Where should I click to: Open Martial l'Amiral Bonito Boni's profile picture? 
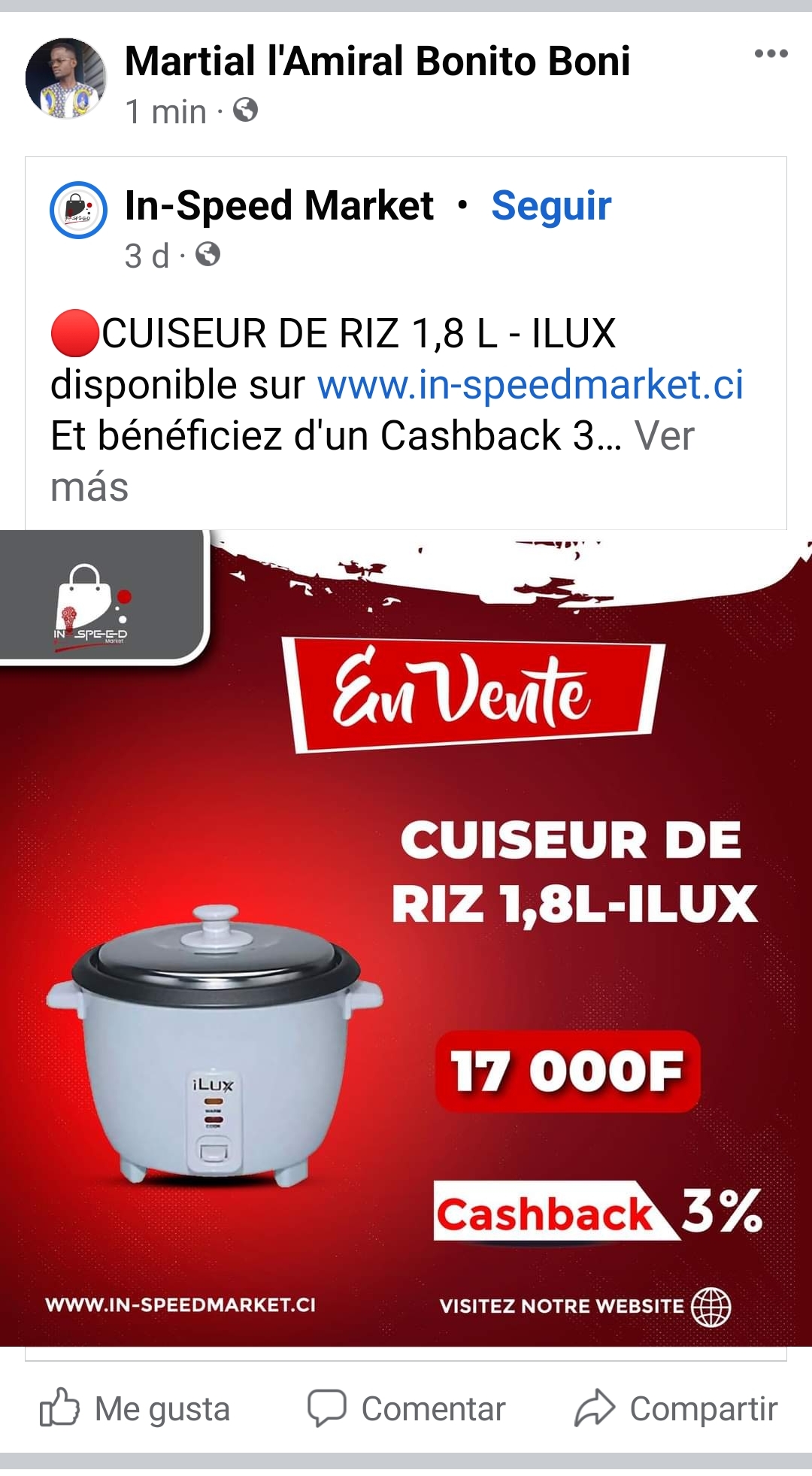coord(66,79)
